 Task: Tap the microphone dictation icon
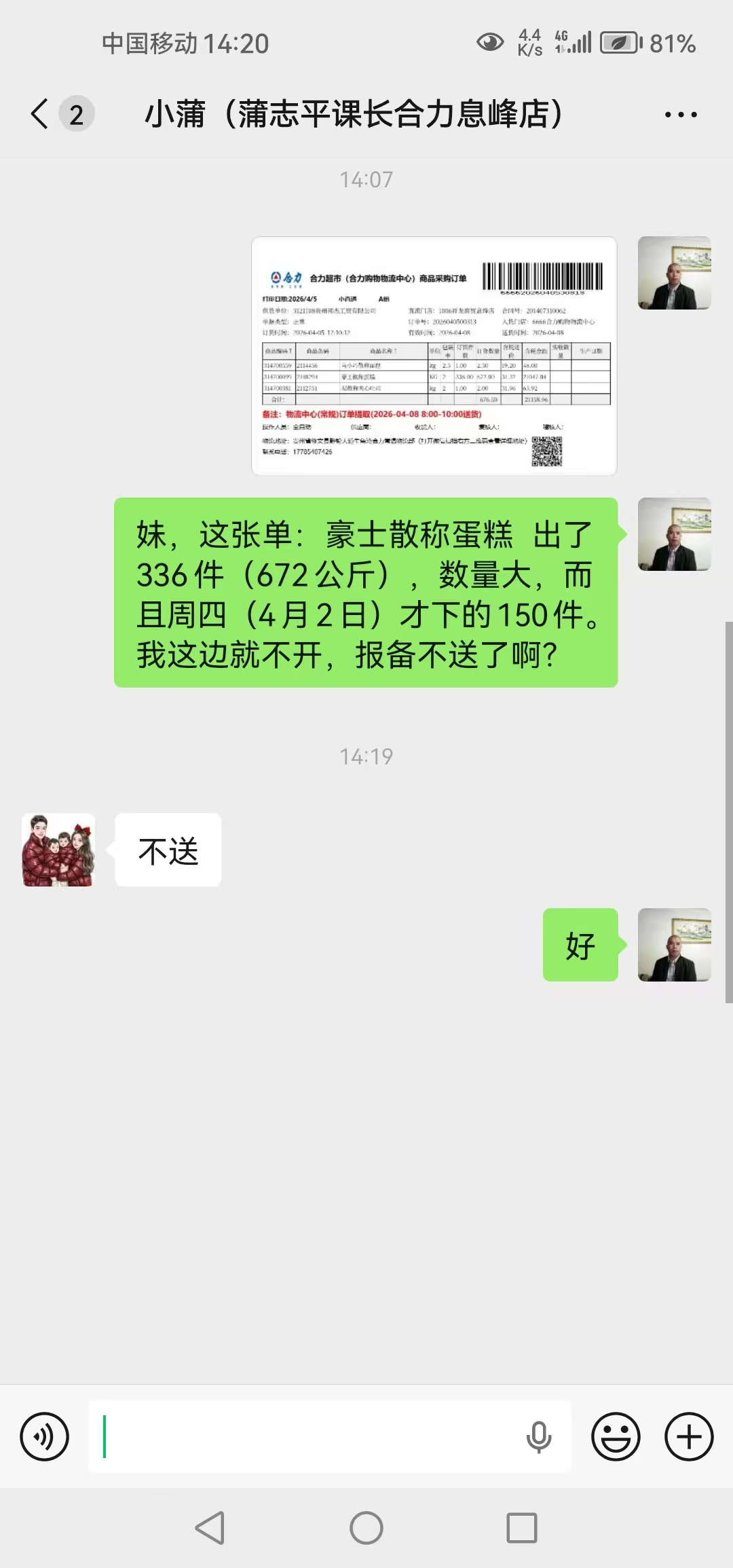click(x=539, y=1436)
